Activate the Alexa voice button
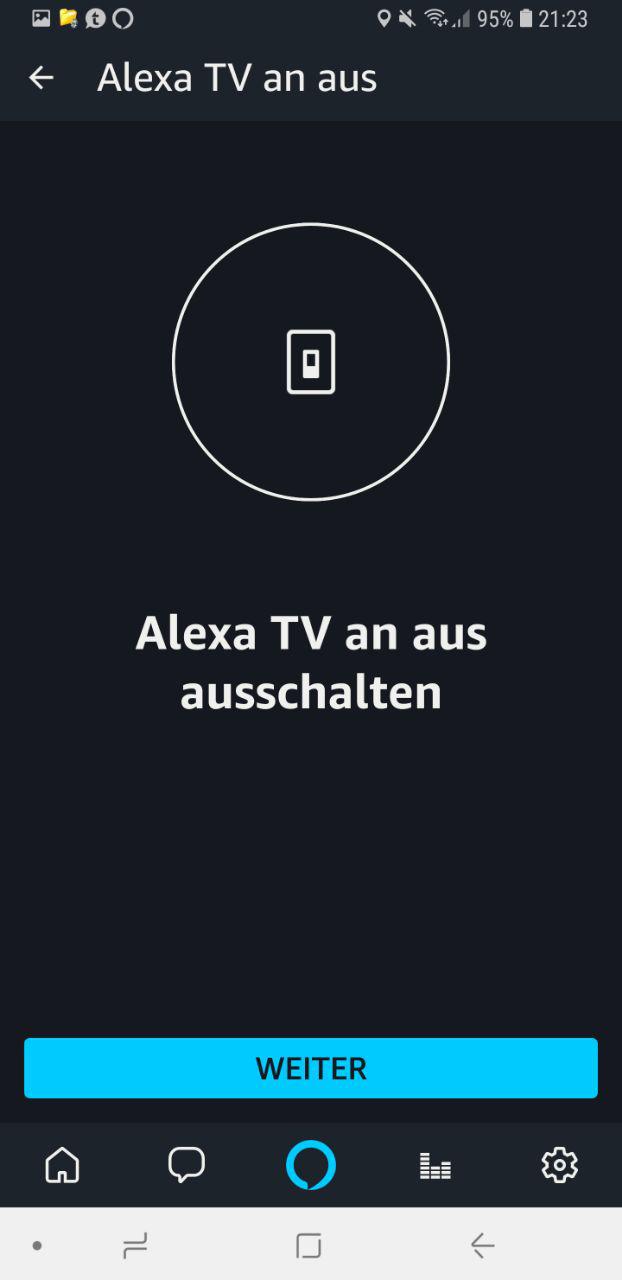The height and width of the screenshot is (1280, 622). (311, 1165)
